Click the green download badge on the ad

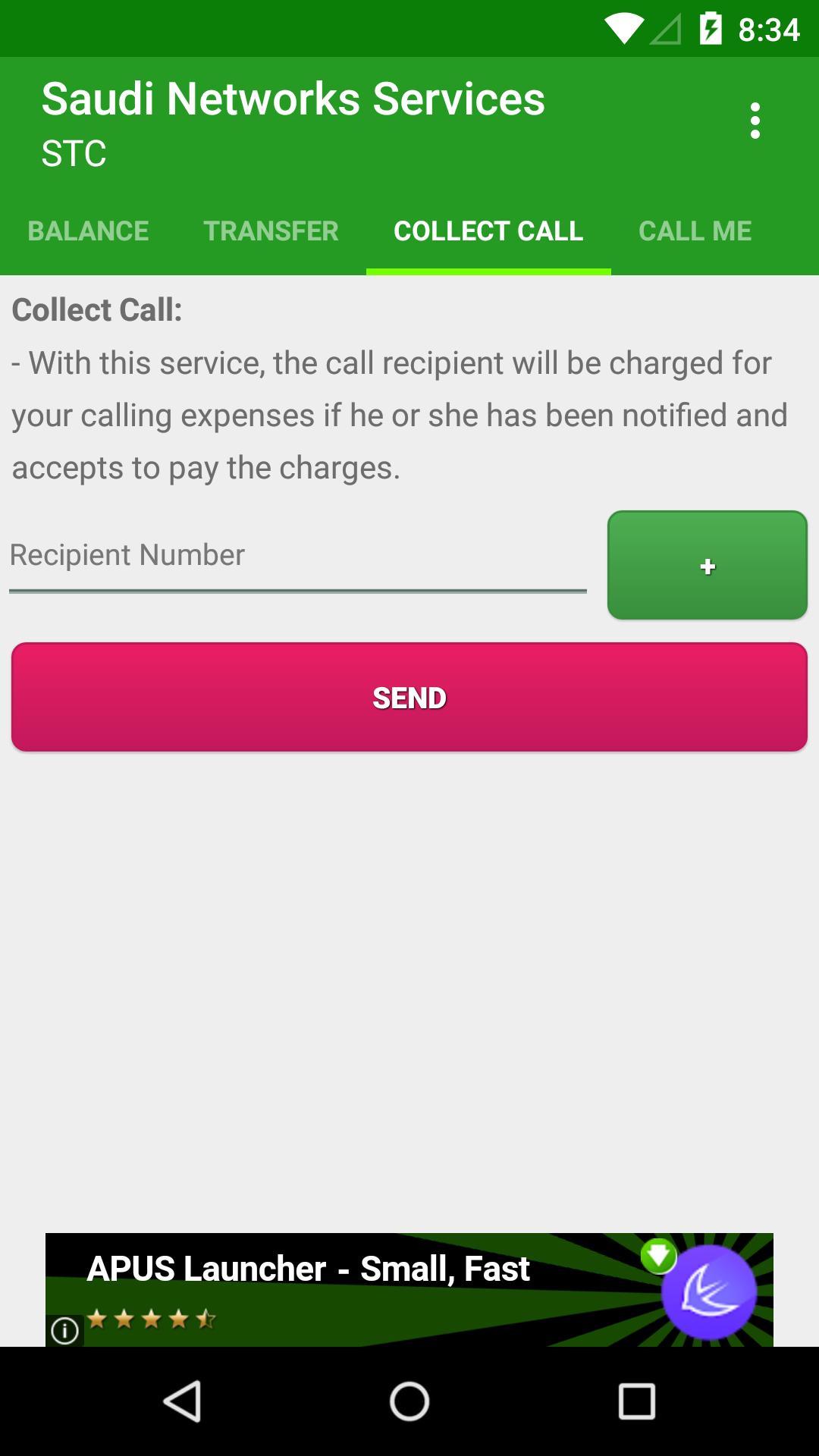click(659, 1255)
